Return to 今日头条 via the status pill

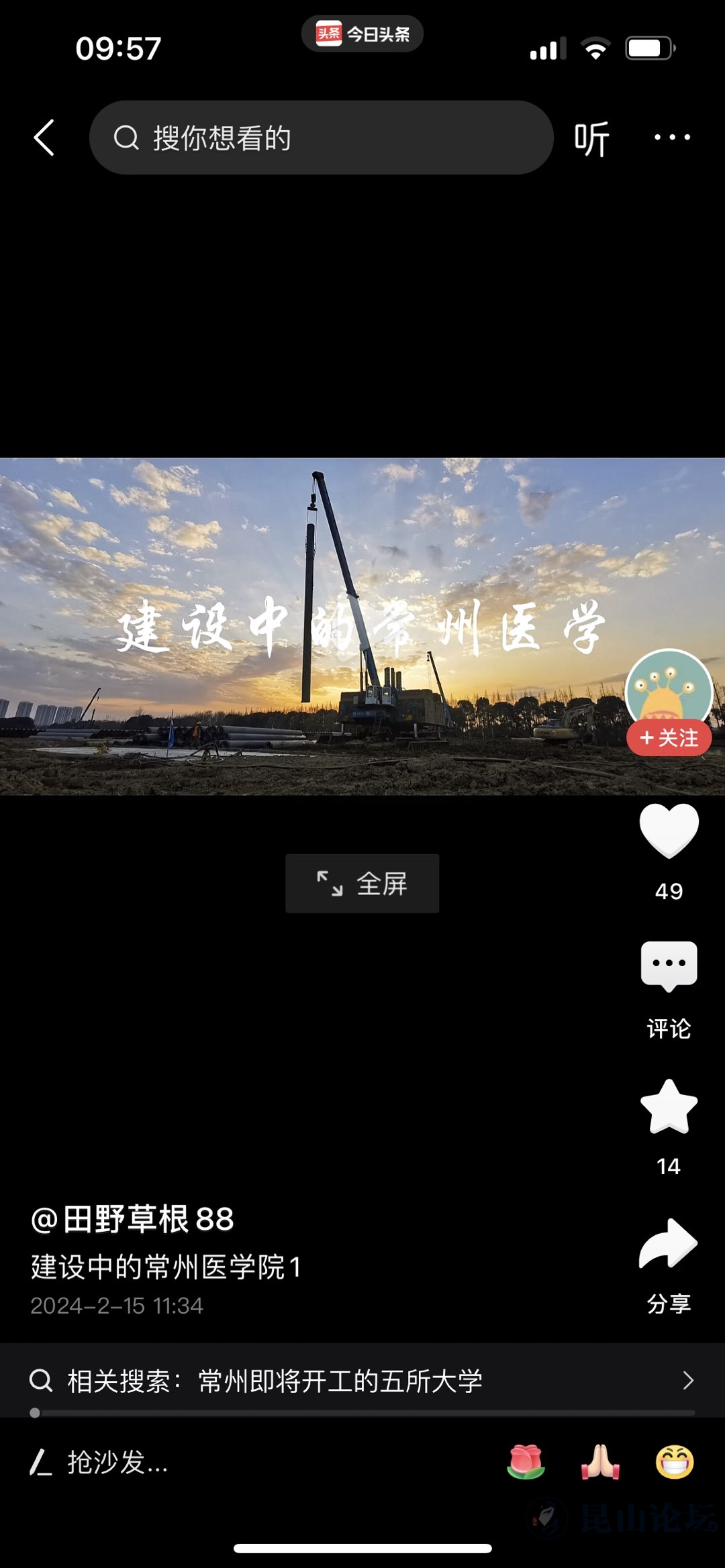(x=362, y=34)
